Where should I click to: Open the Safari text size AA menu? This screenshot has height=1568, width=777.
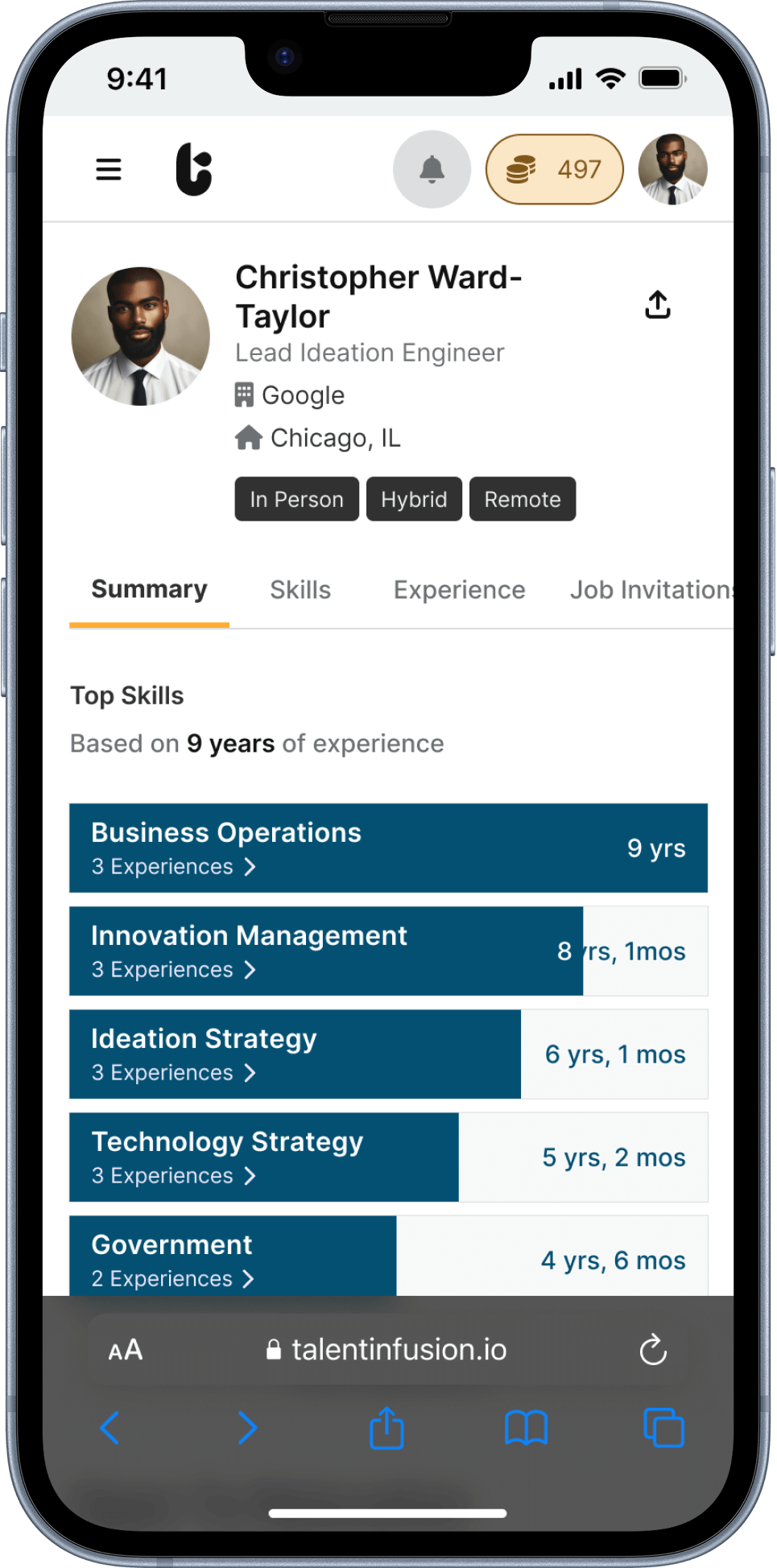tap(126, 1350)
